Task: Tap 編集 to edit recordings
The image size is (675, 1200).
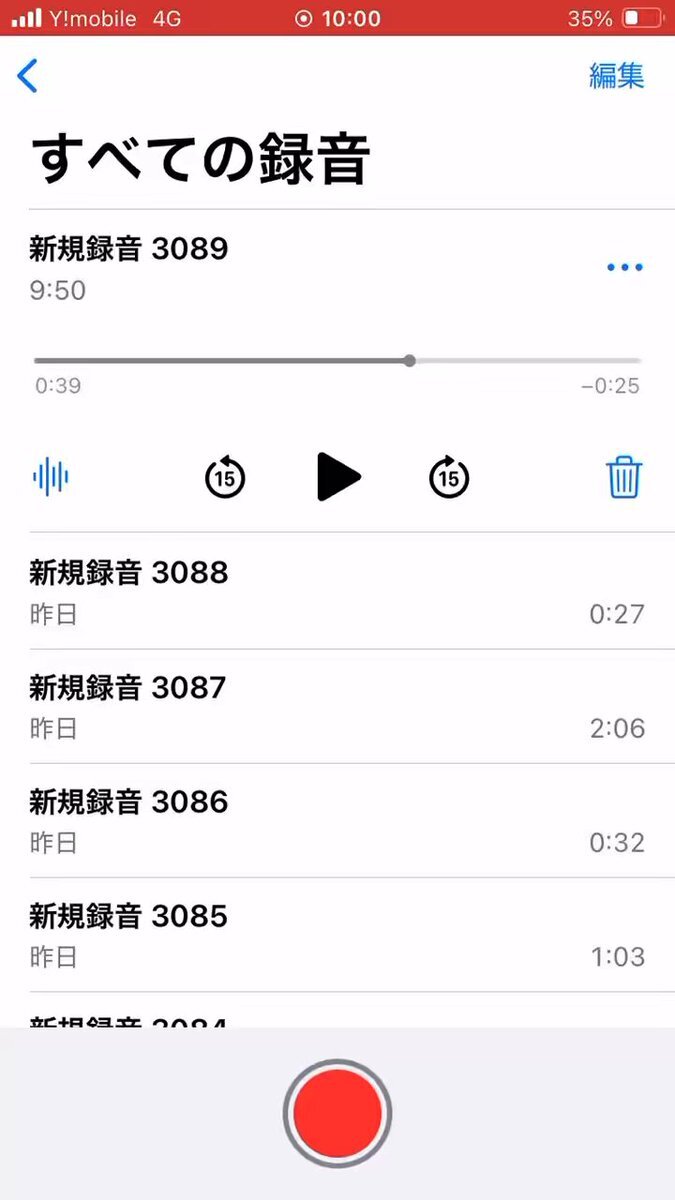Action: 616,76
